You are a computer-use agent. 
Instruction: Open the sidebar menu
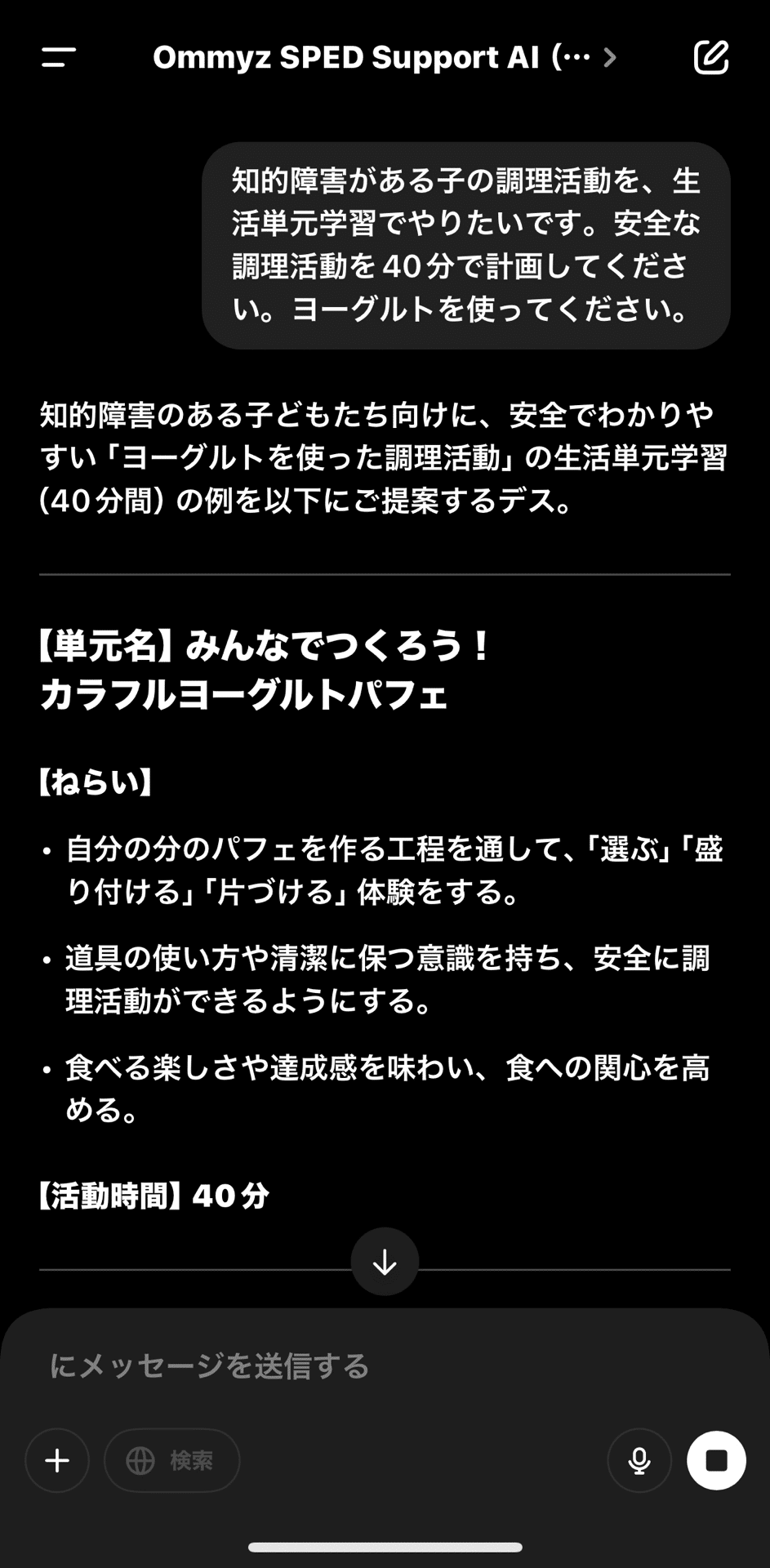59,57
